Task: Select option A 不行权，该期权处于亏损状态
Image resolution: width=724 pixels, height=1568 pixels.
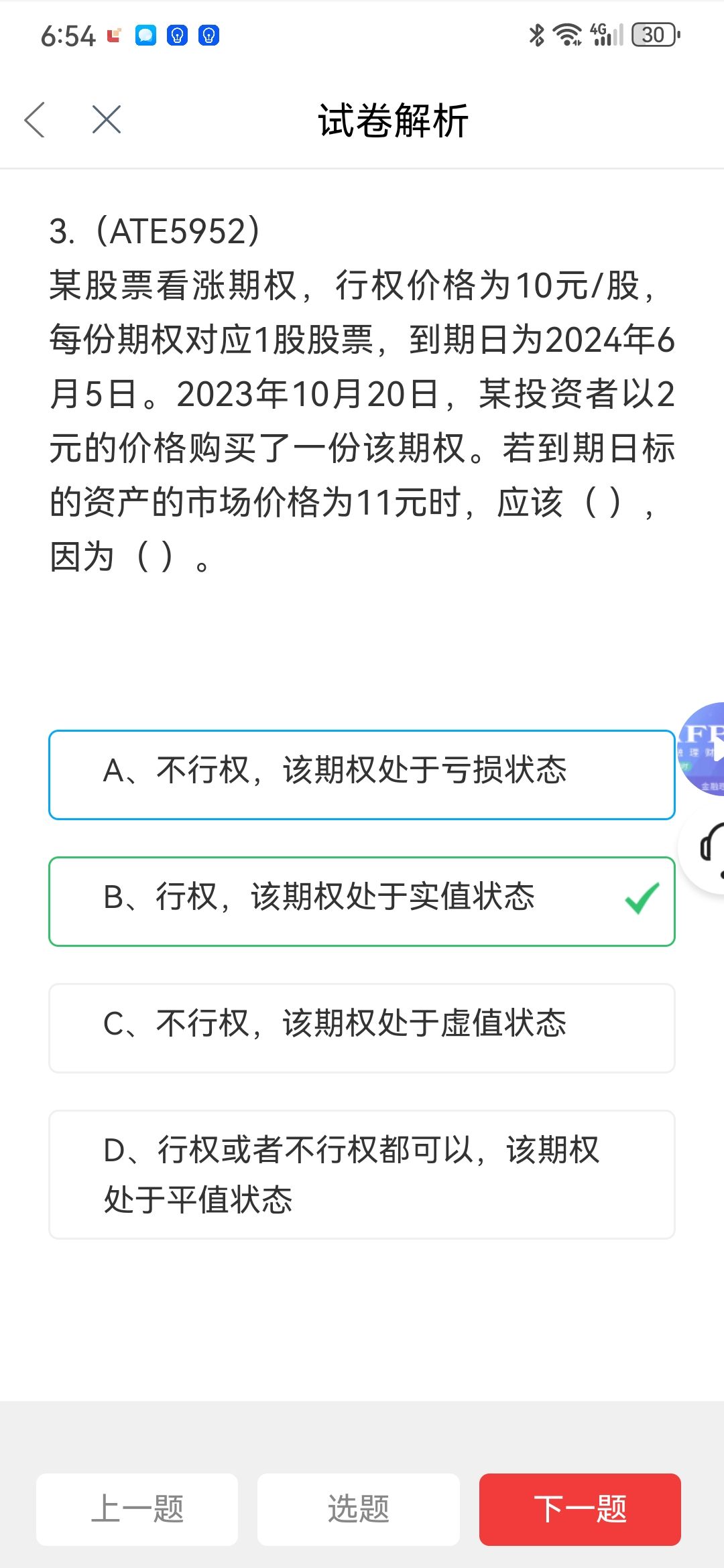Action: click(361, 775)
